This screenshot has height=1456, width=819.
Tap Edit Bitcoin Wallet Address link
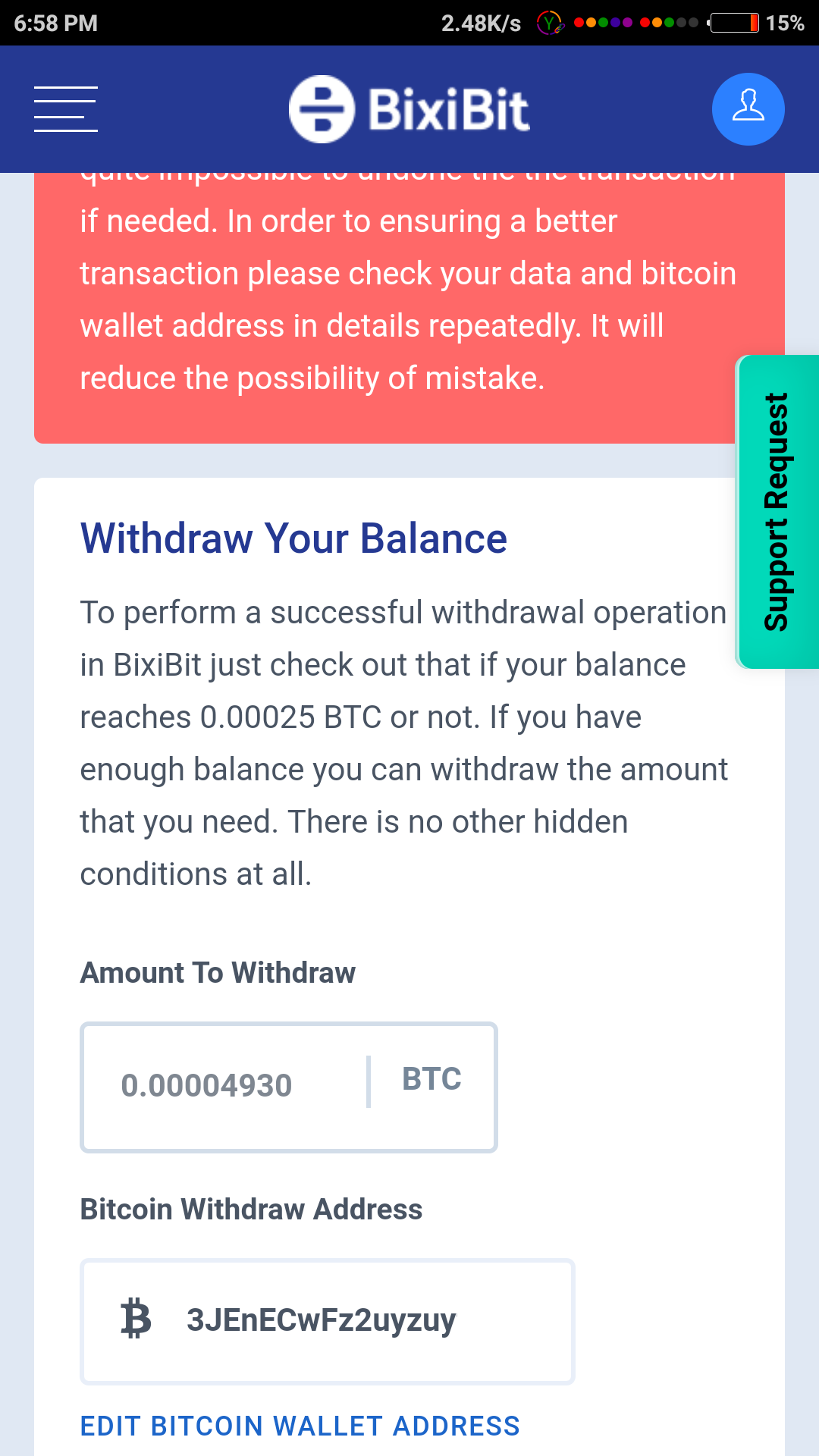click(x=300, y=1426)
